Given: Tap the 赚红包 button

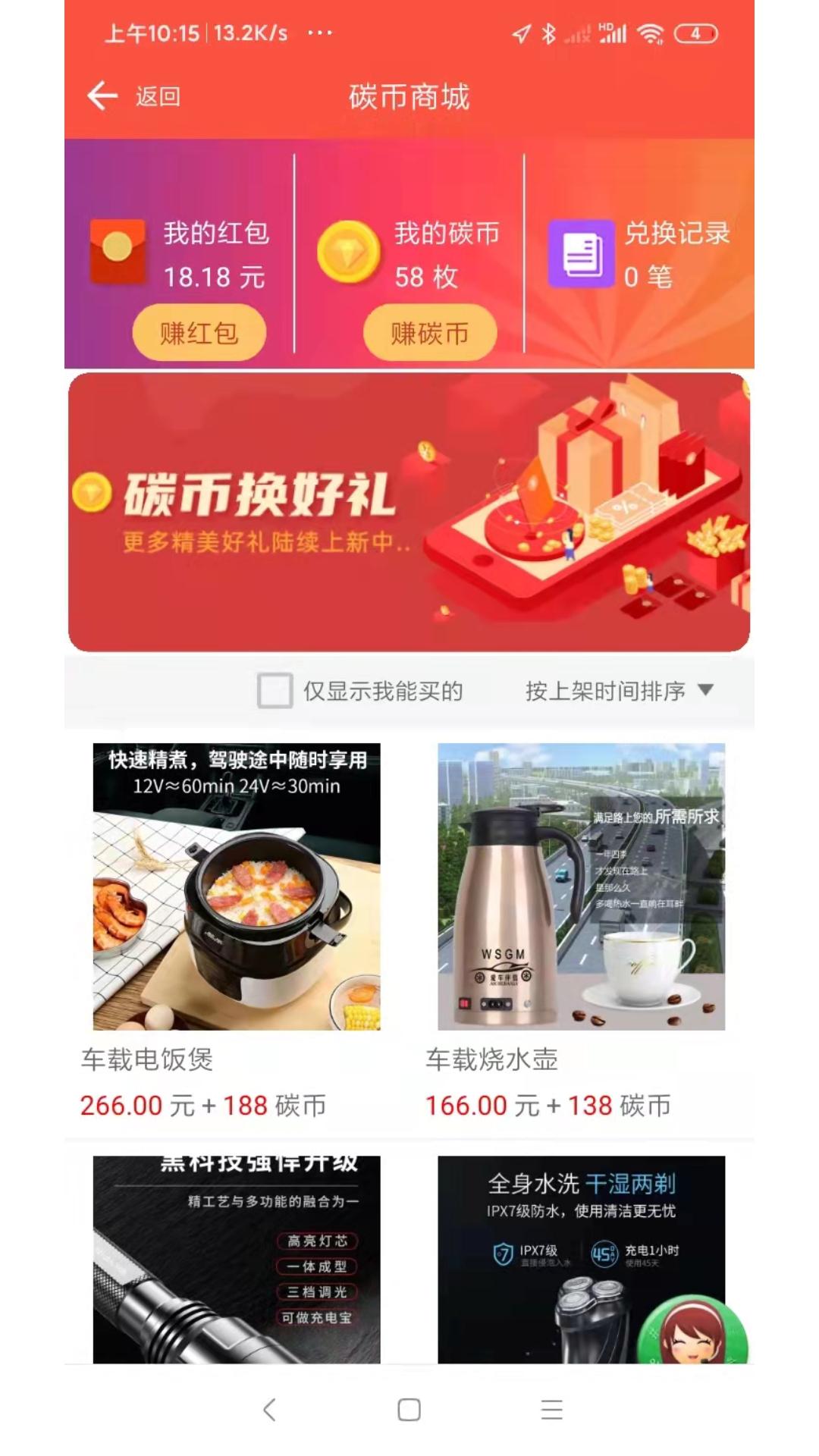Looking at the screenshot, I should click(199, 333).
